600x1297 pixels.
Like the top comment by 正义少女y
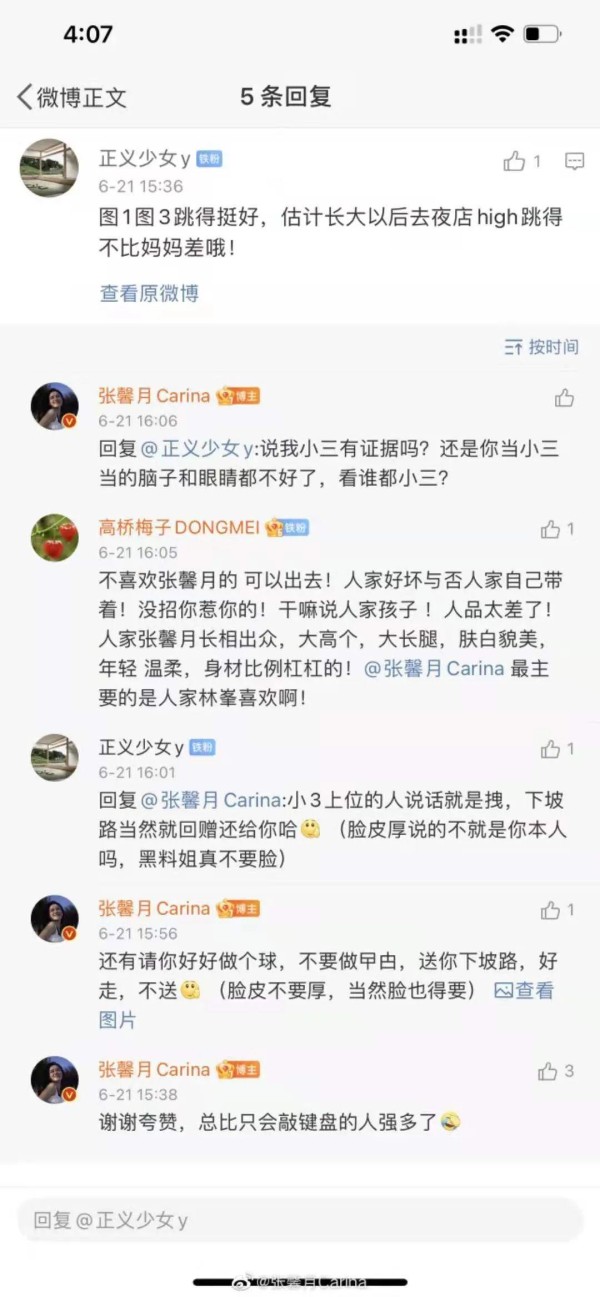tap(522, 161)
